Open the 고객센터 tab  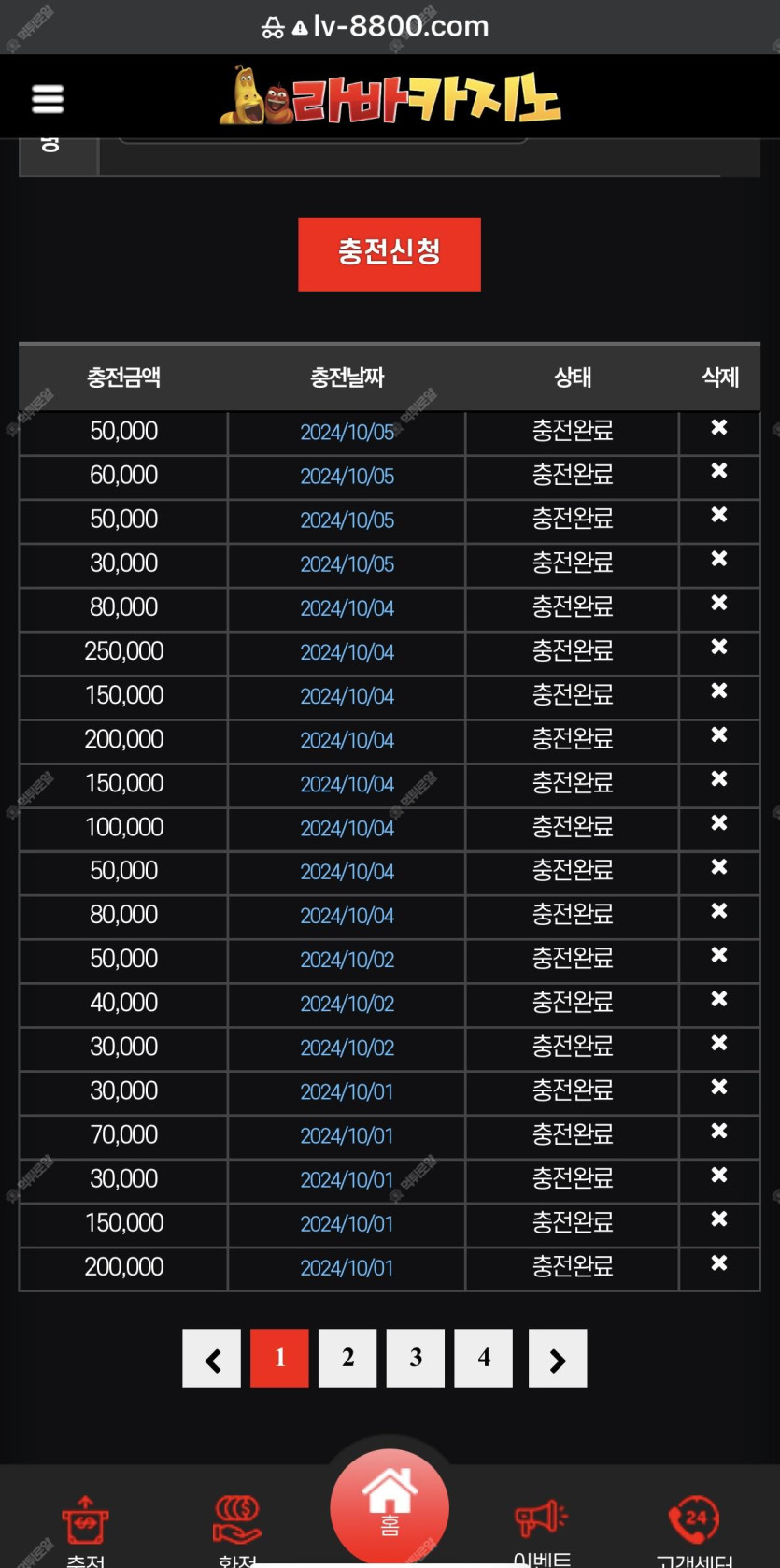pos(694,1529)
